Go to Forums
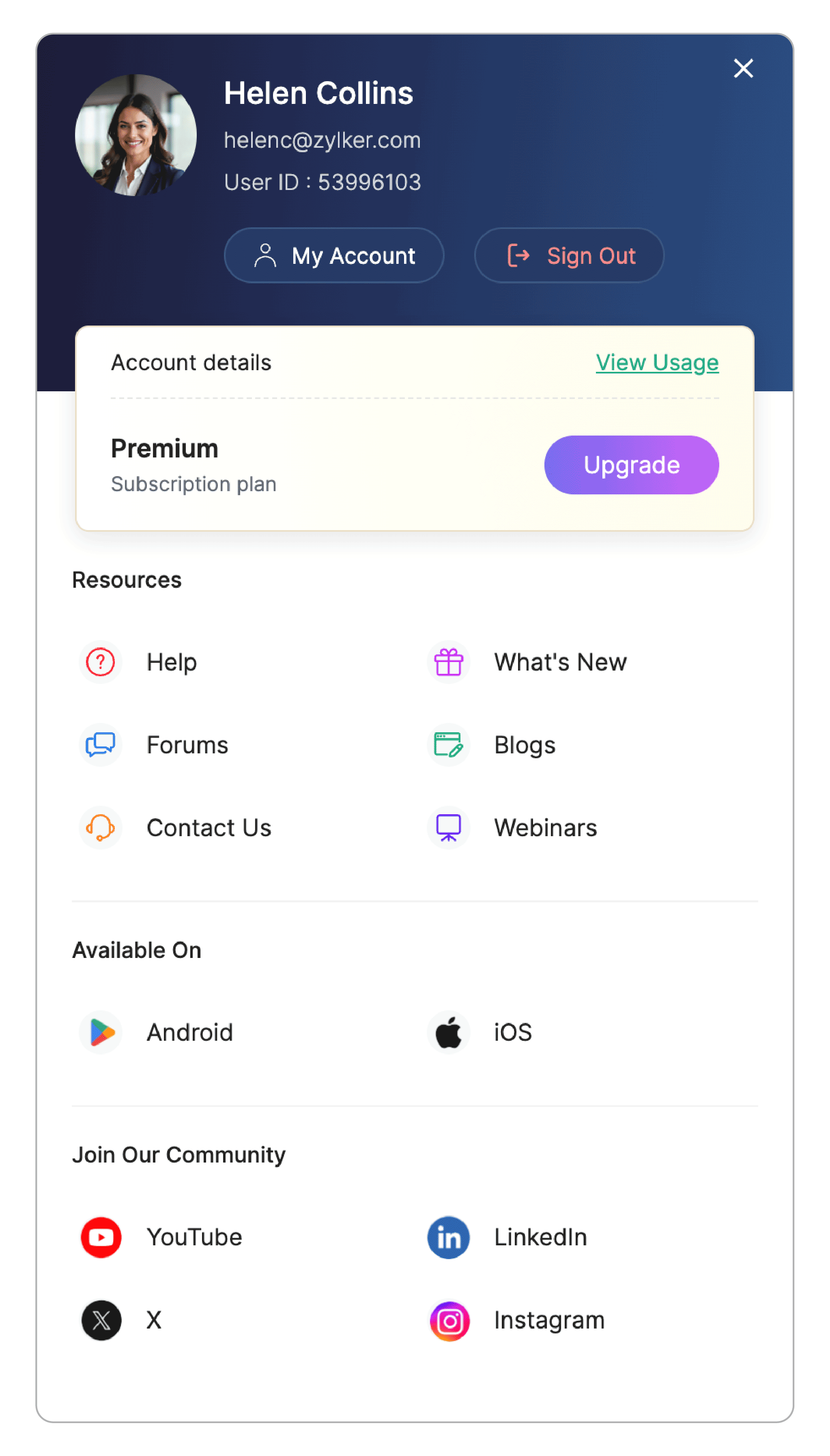The height and width of the screenshot is (1456, 830). [x=187, y=745]
